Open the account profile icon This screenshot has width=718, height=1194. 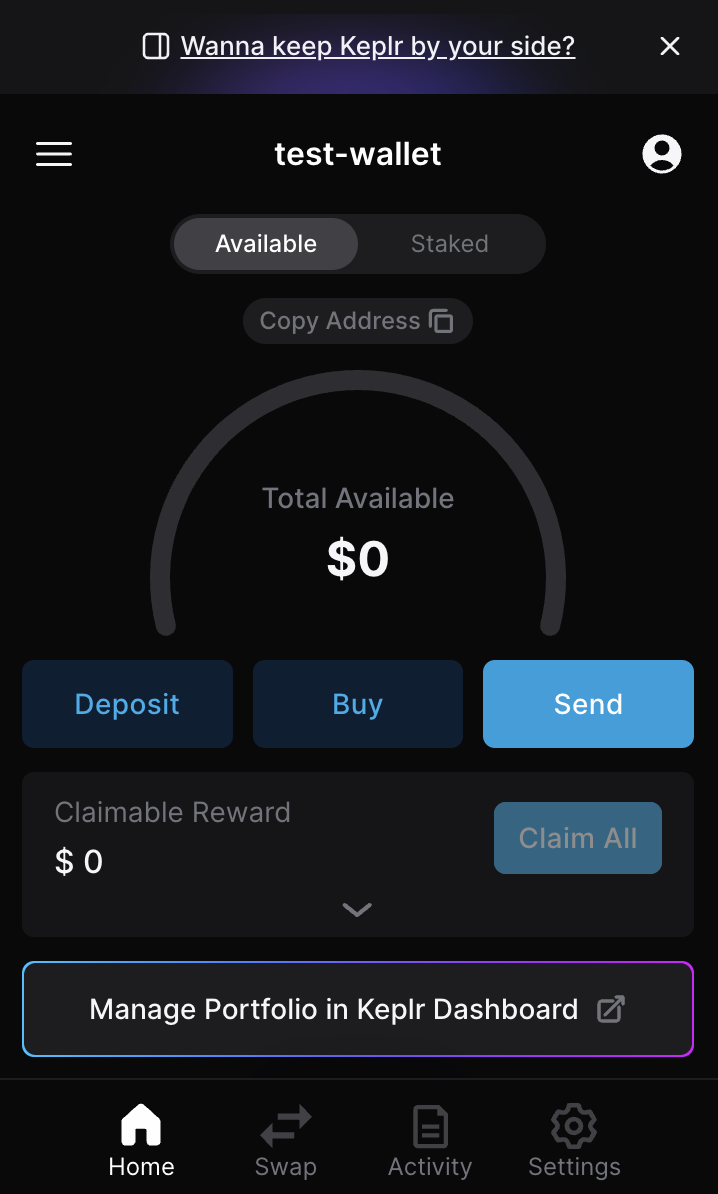pyautogui.click(x=661, y=154)
